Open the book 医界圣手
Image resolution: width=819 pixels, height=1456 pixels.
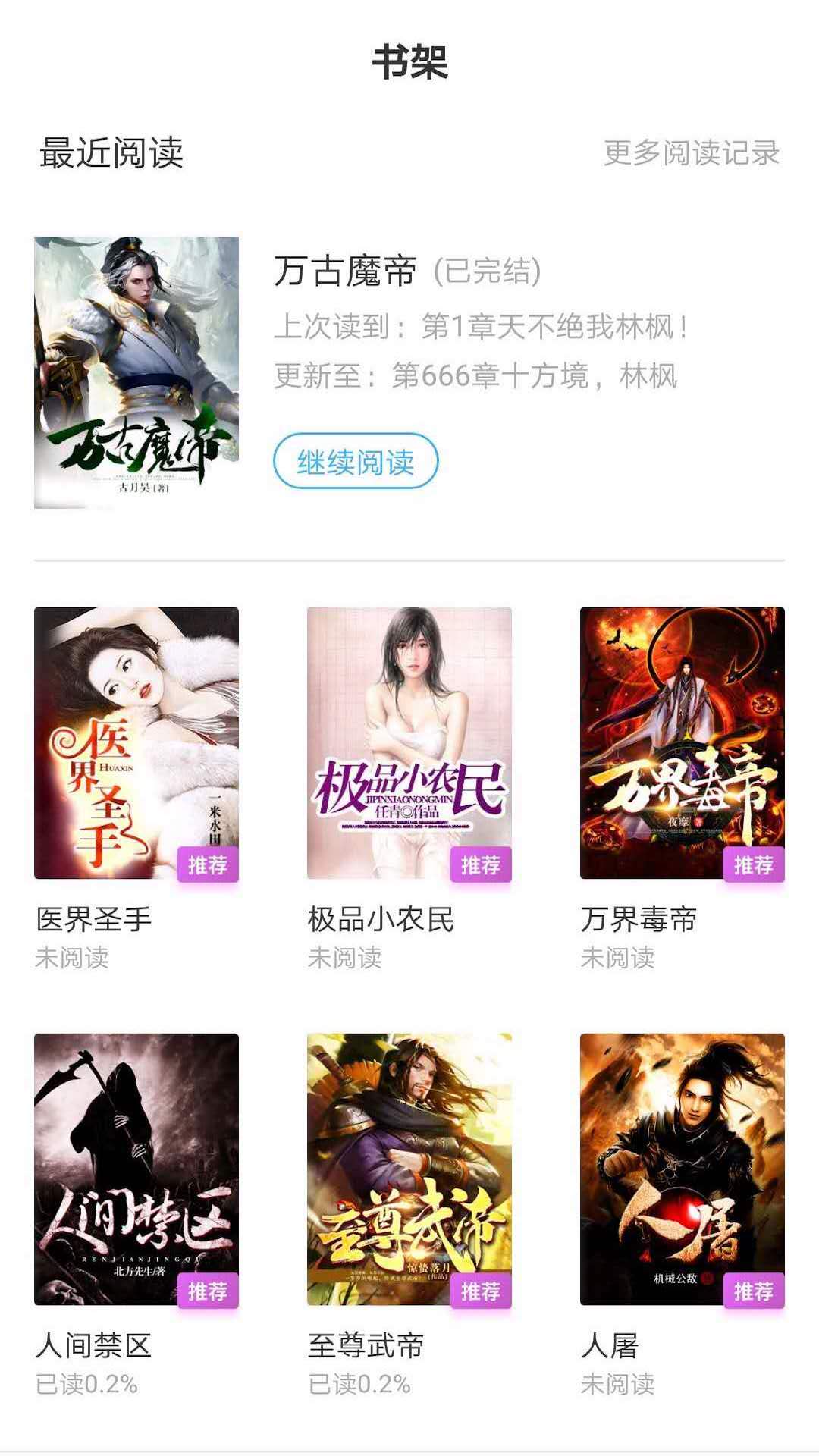(x=136, y=743)
